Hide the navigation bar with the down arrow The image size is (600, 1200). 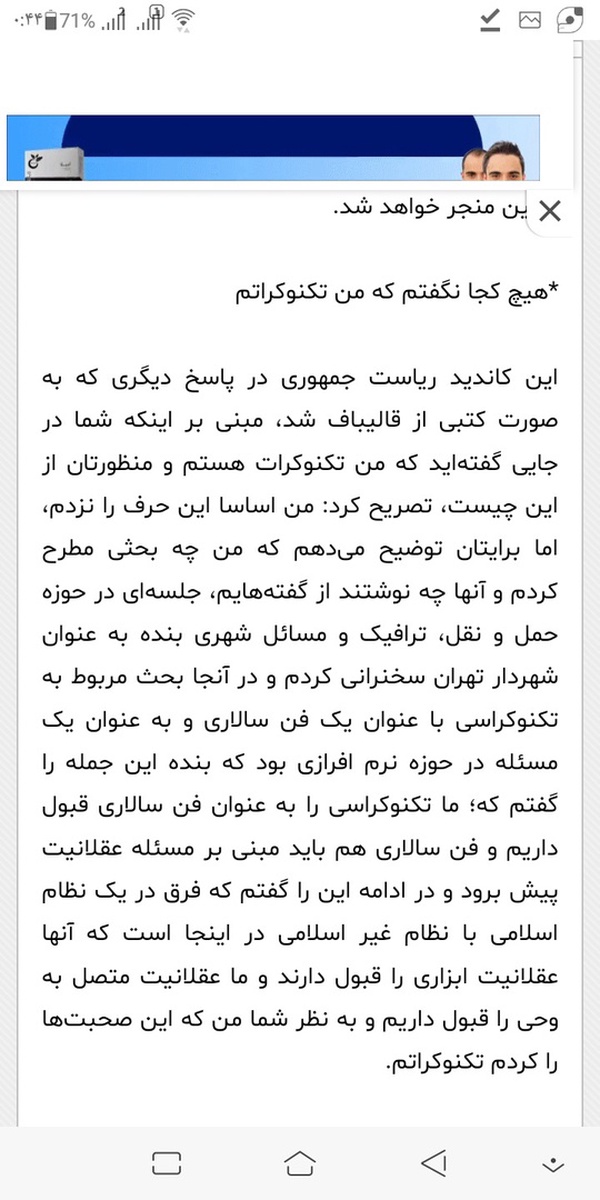point(552,1163)
